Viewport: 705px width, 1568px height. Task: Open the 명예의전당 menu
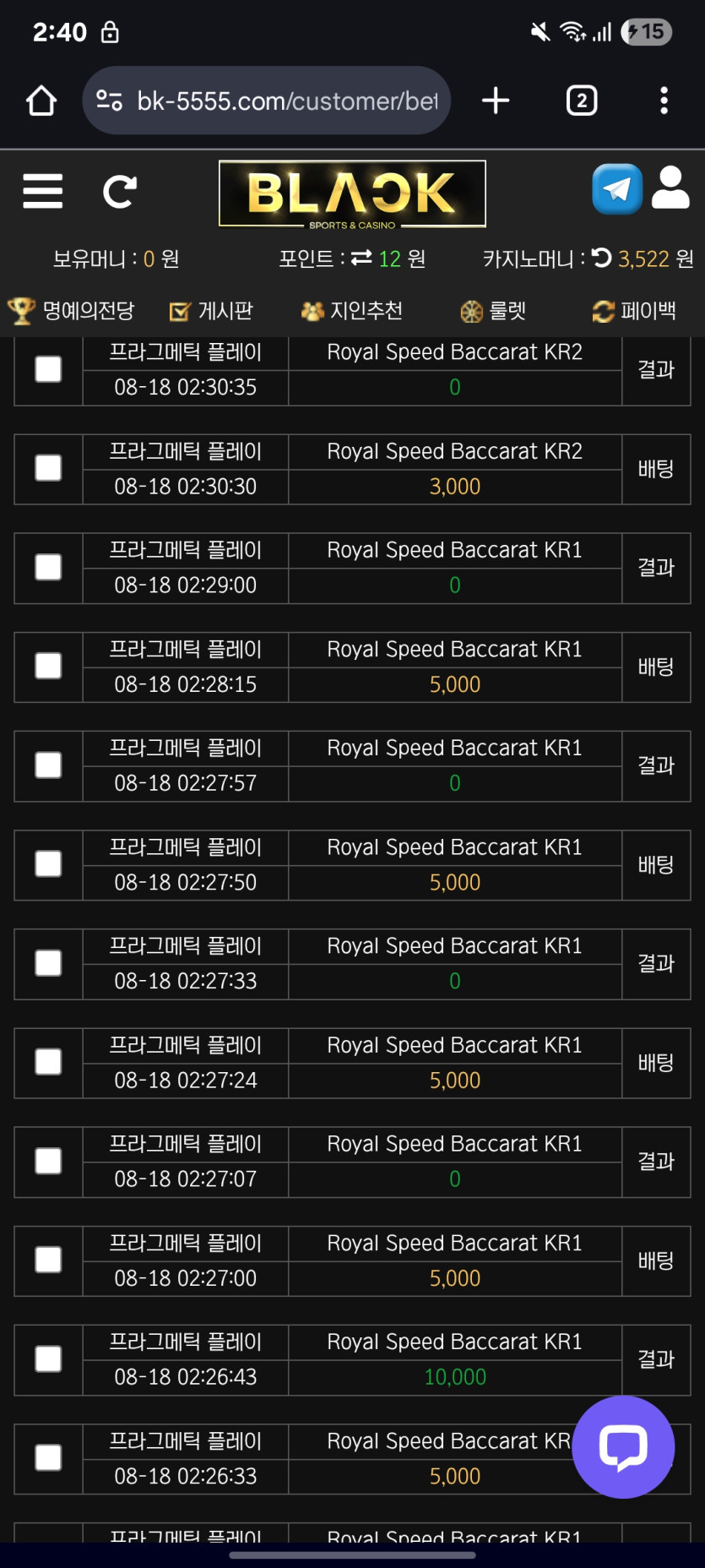[x=71, y=311]
